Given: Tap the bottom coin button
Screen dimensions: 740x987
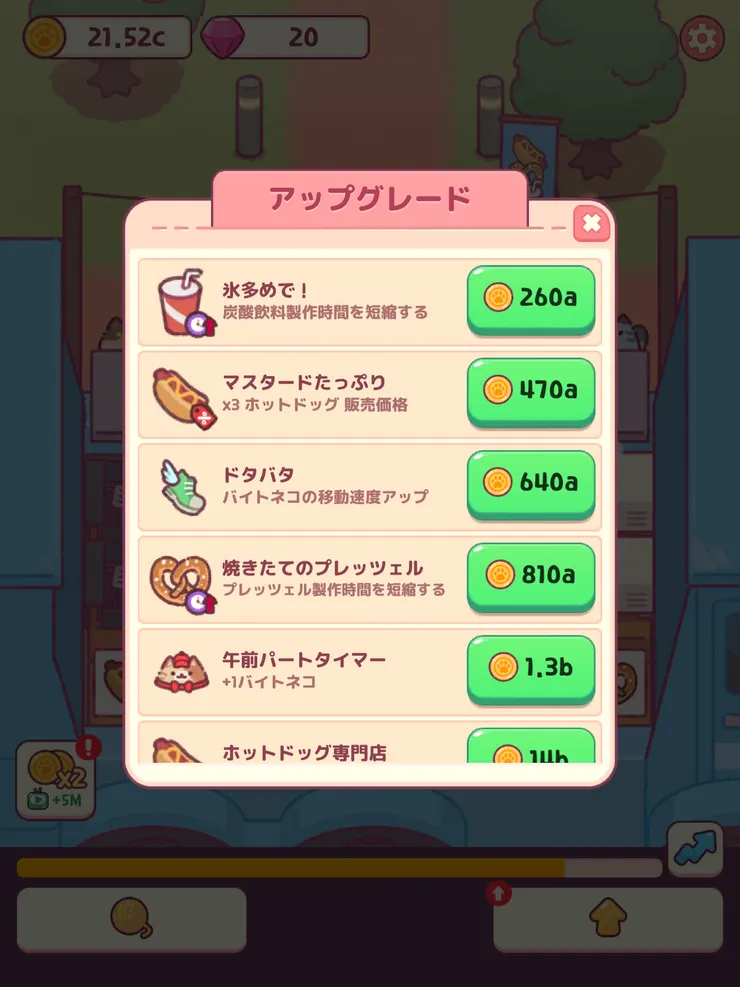Looking at the screenshot, I should (132, 919).
